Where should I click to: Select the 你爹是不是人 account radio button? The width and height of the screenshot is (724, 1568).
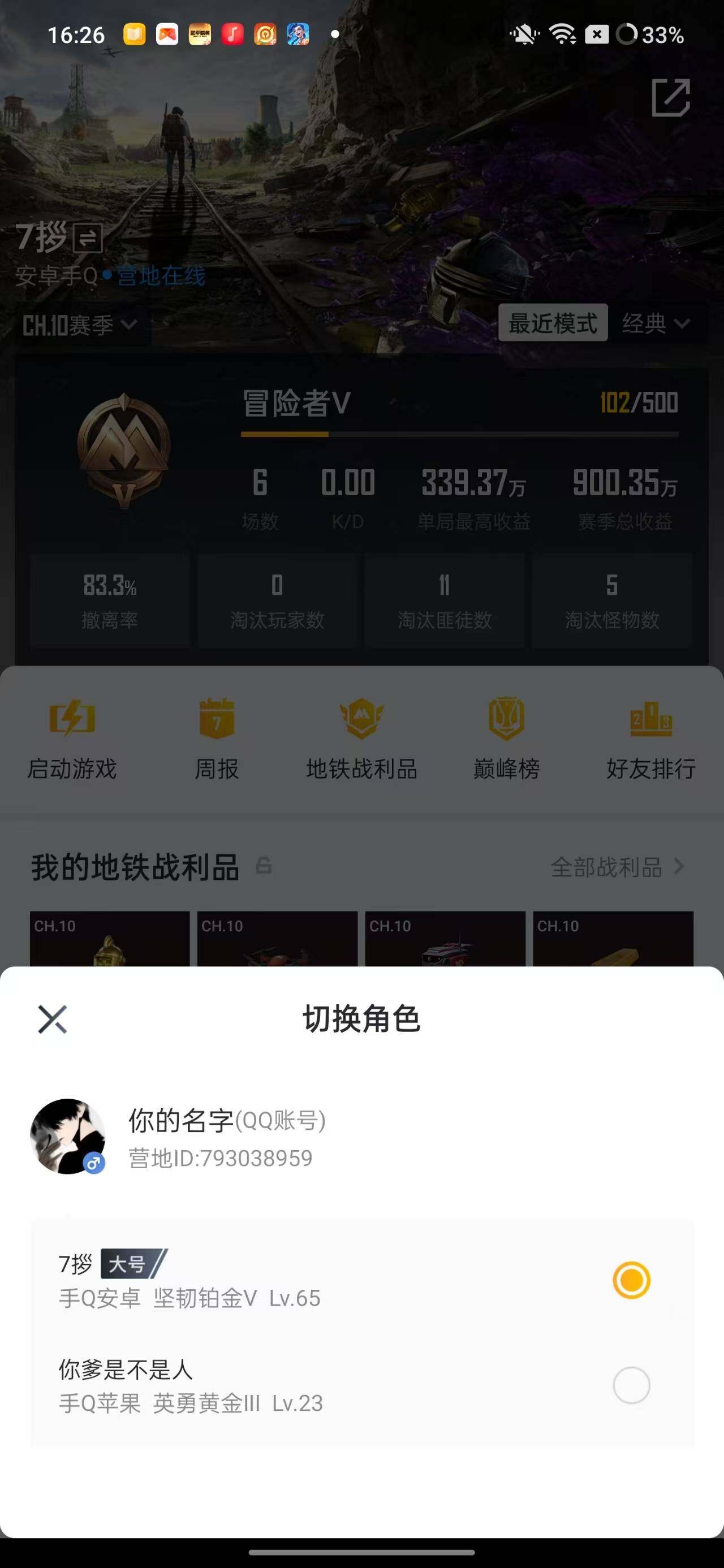pos(631,1385)
